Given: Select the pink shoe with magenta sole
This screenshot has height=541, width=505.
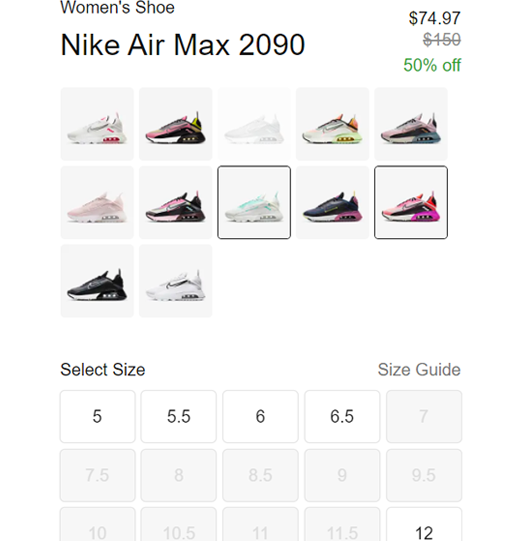Looking at the screenshot, I should pyautogui.click(x=411, y=202).
